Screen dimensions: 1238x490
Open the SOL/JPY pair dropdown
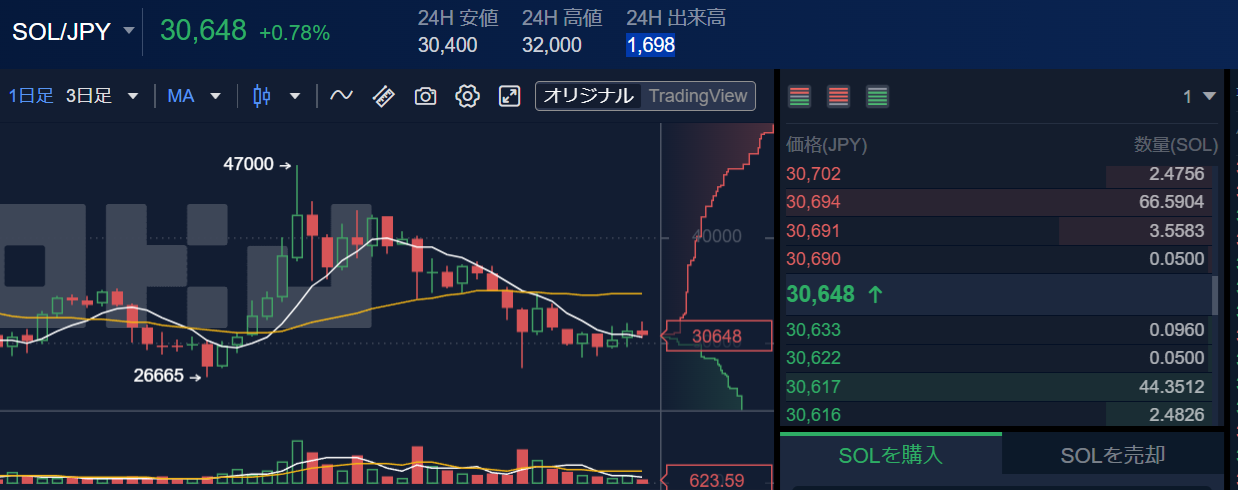point(128,30)
